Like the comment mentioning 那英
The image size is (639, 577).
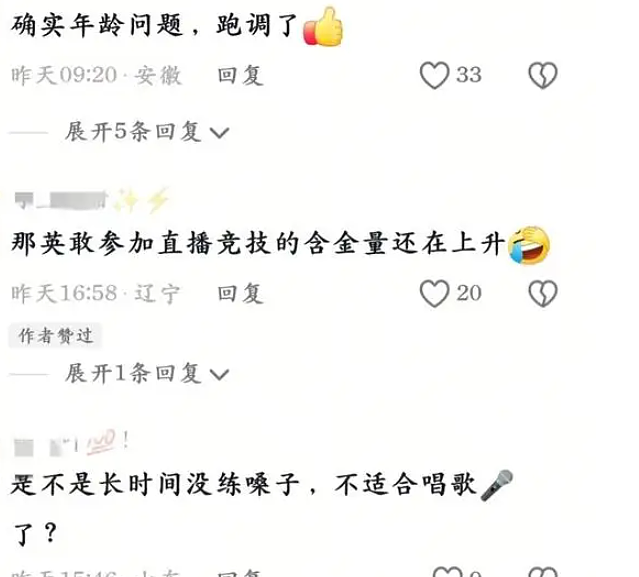tap(434, 293)
